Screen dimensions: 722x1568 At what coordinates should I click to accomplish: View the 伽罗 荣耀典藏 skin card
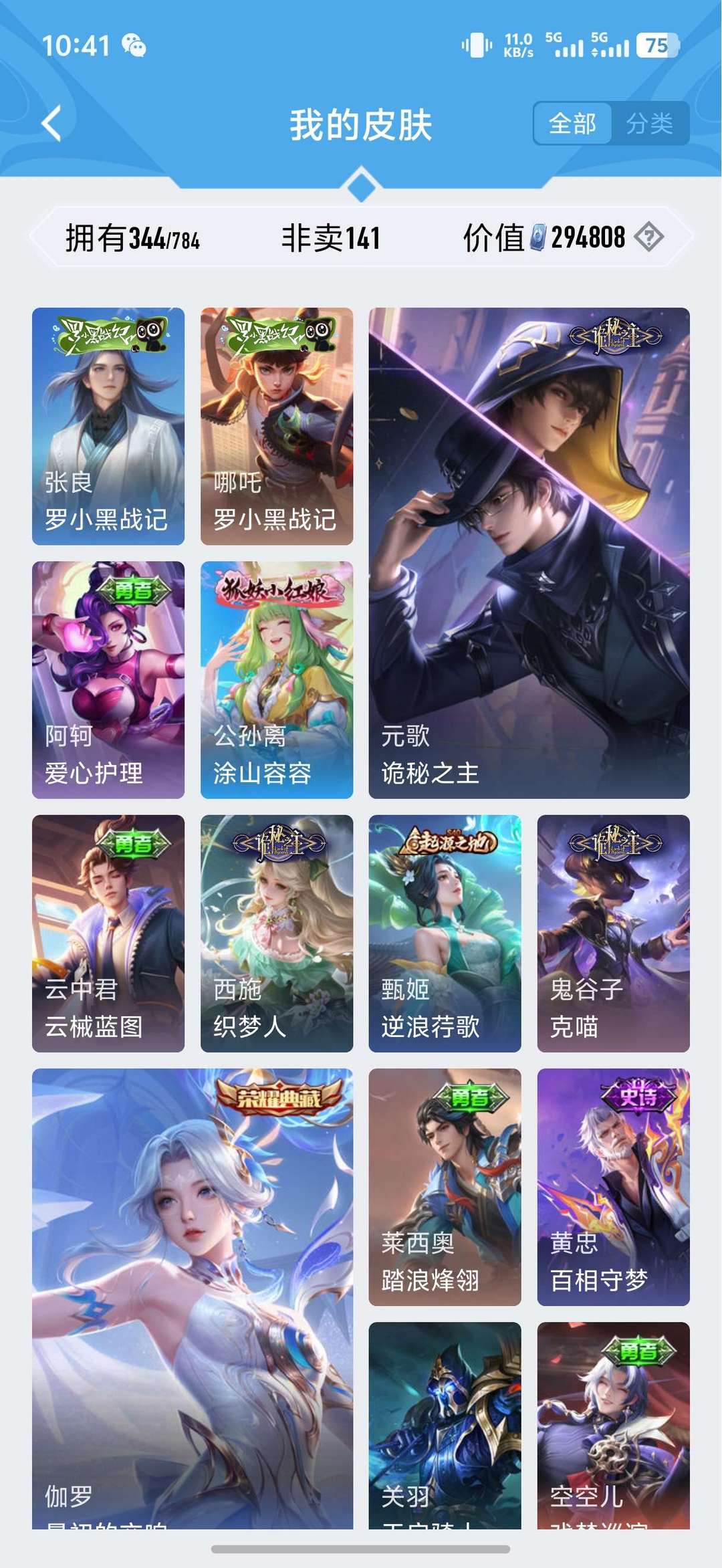pyautogui.click(x=193, y=1297)
